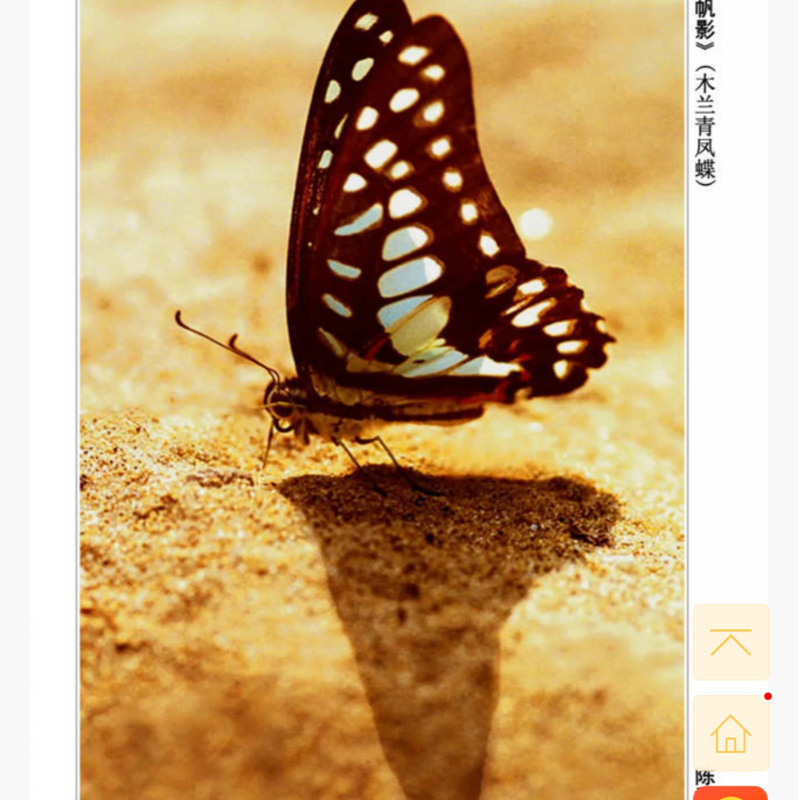
Task: Open the orange floating button at bottom right
Action: point(730,793)
